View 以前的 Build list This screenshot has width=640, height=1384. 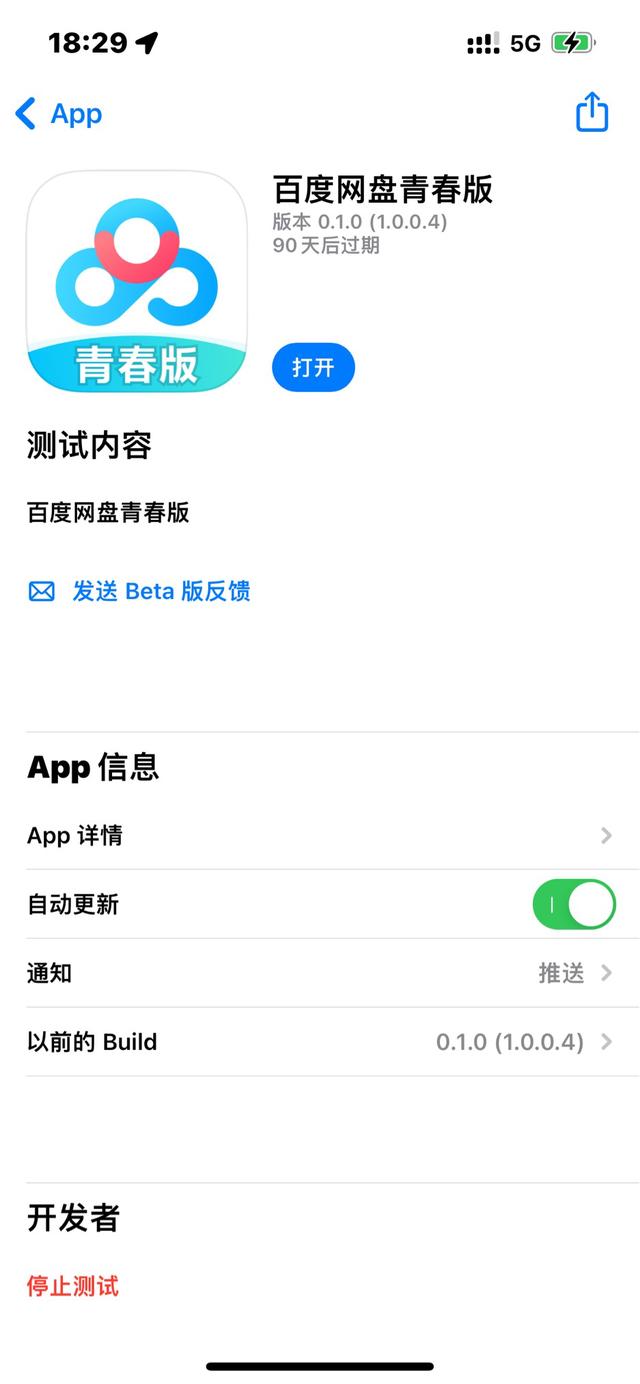coord(320,1042)
